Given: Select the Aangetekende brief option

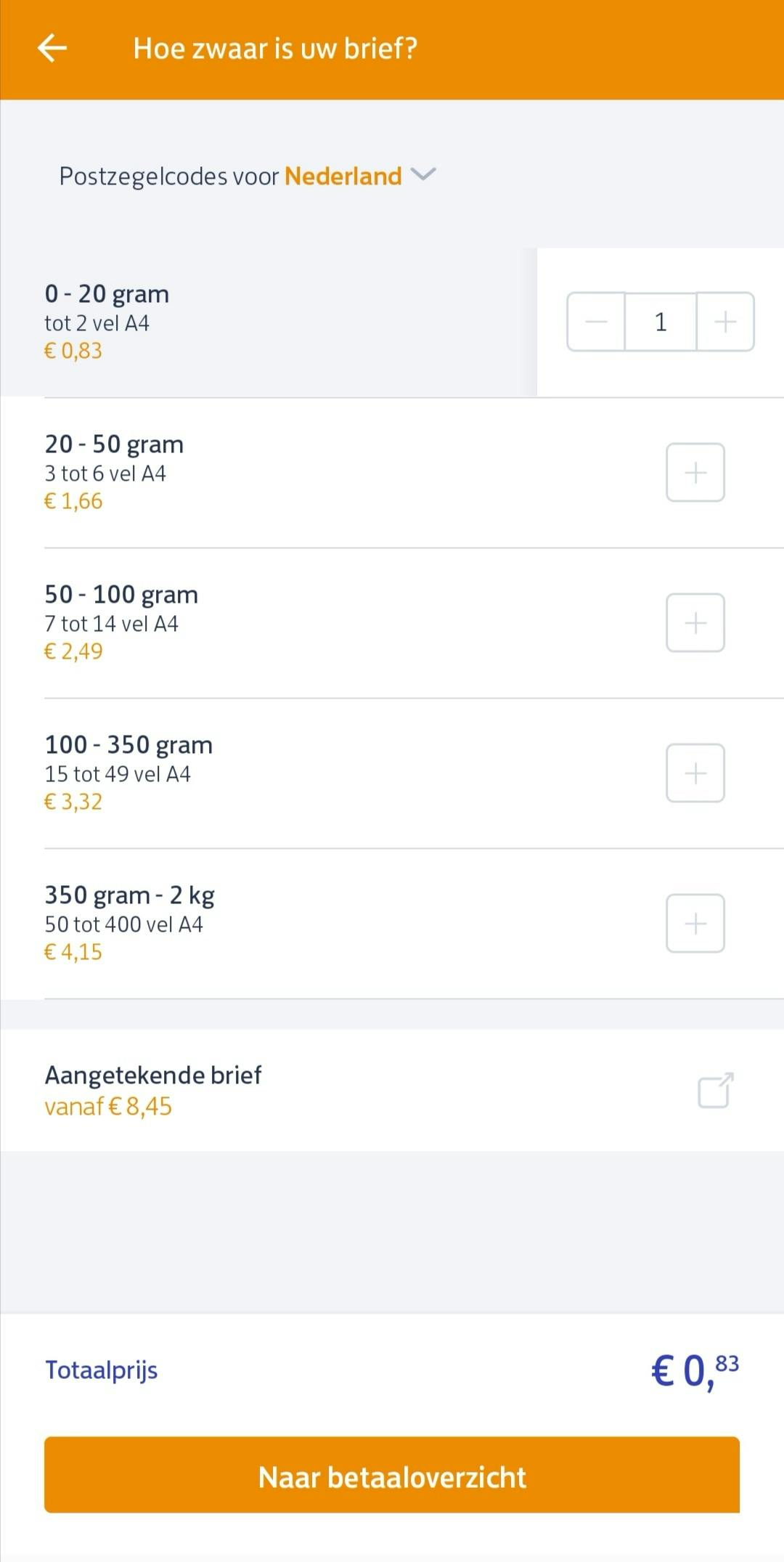Looking at the screenshot, I should point(153,1075).
